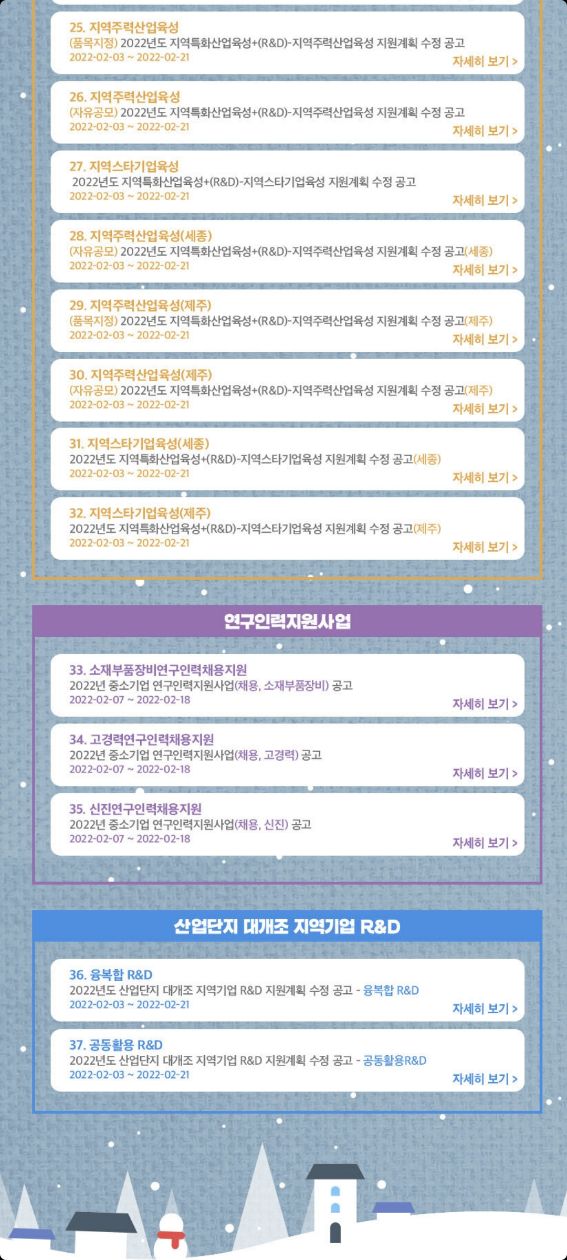Open 자세히 보기 for item 25 지역주력산업육성

pos(485,61)
